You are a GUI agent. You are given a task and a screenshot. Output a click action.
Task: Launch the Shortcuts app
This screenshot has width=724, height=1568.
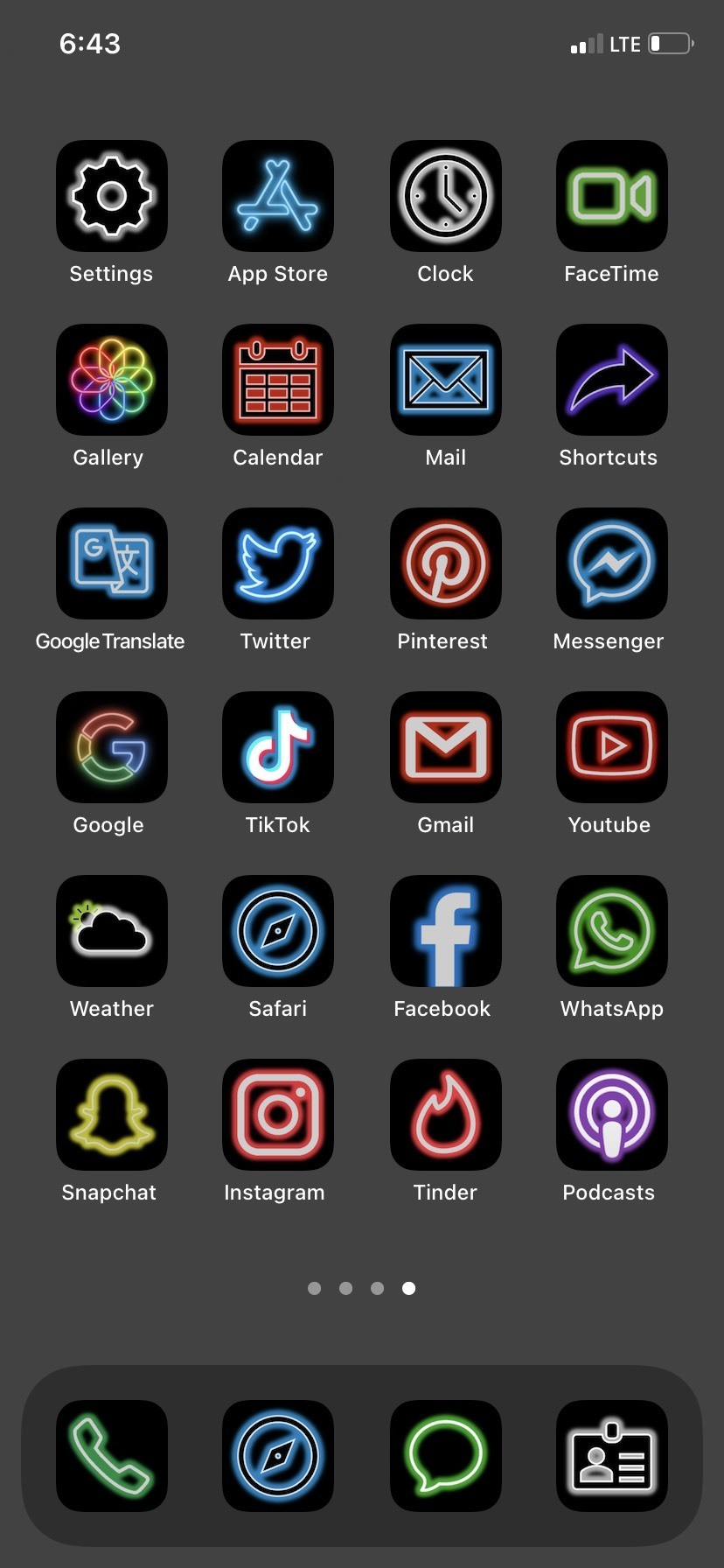pyautogui.click(x=612, y=380)
